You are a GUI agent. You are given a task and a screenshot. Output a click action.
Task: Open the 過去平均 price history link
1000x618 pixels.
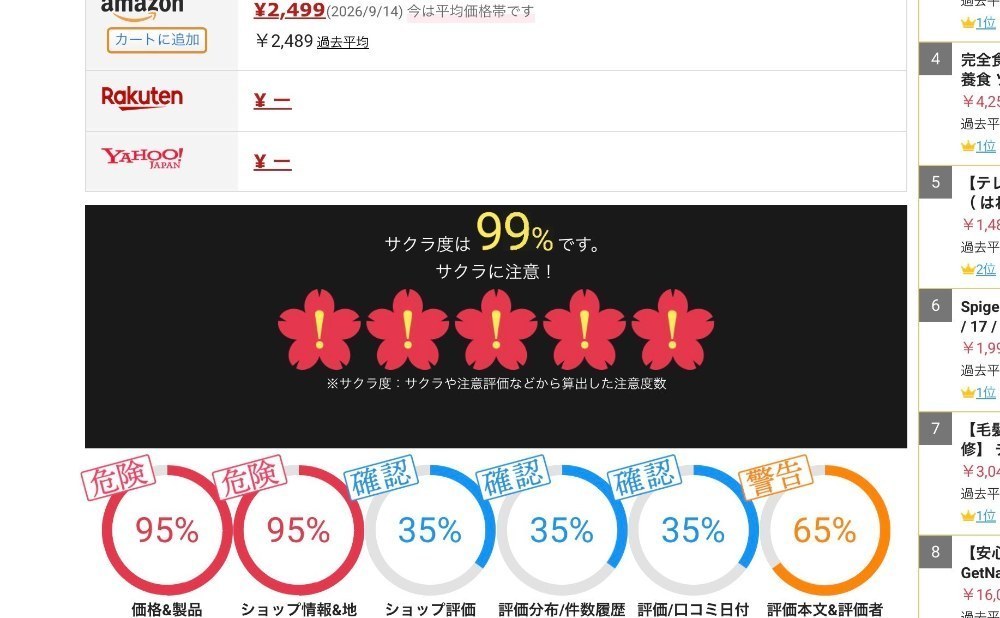click(x=342, y=42)
